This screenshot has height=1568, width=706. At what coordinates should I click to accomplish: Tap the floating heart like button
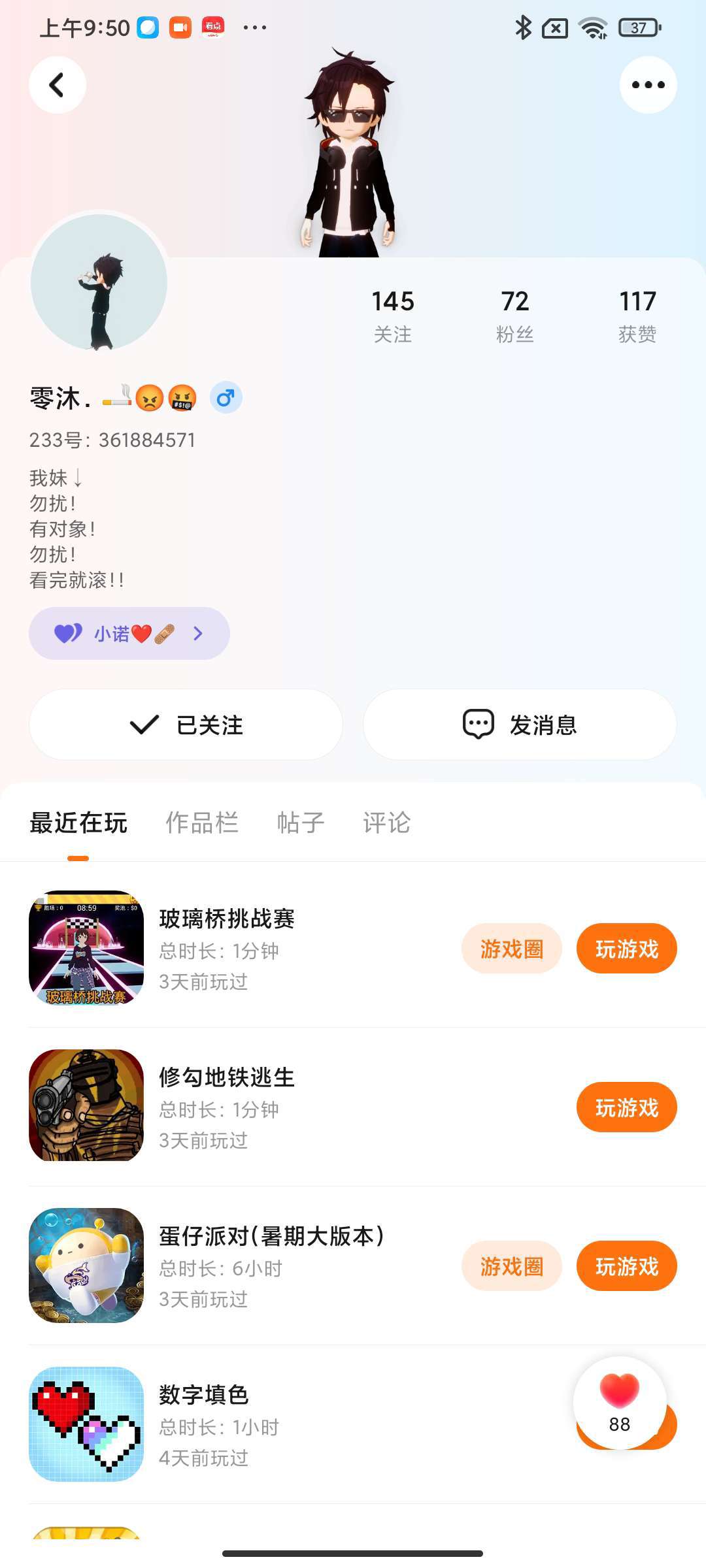coord(620,1403)
